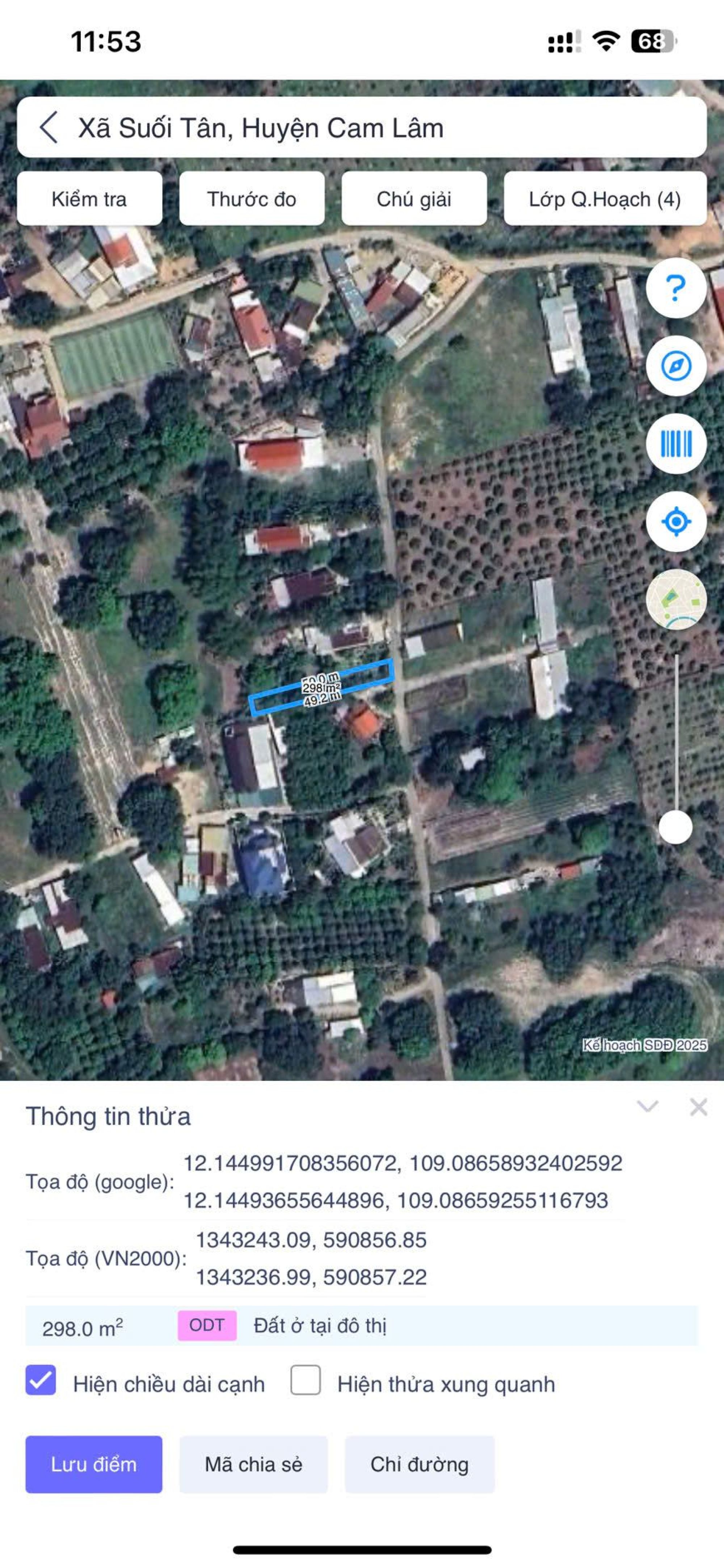
Task: Tap the vertical bars map button
Action: coord(675,444)
